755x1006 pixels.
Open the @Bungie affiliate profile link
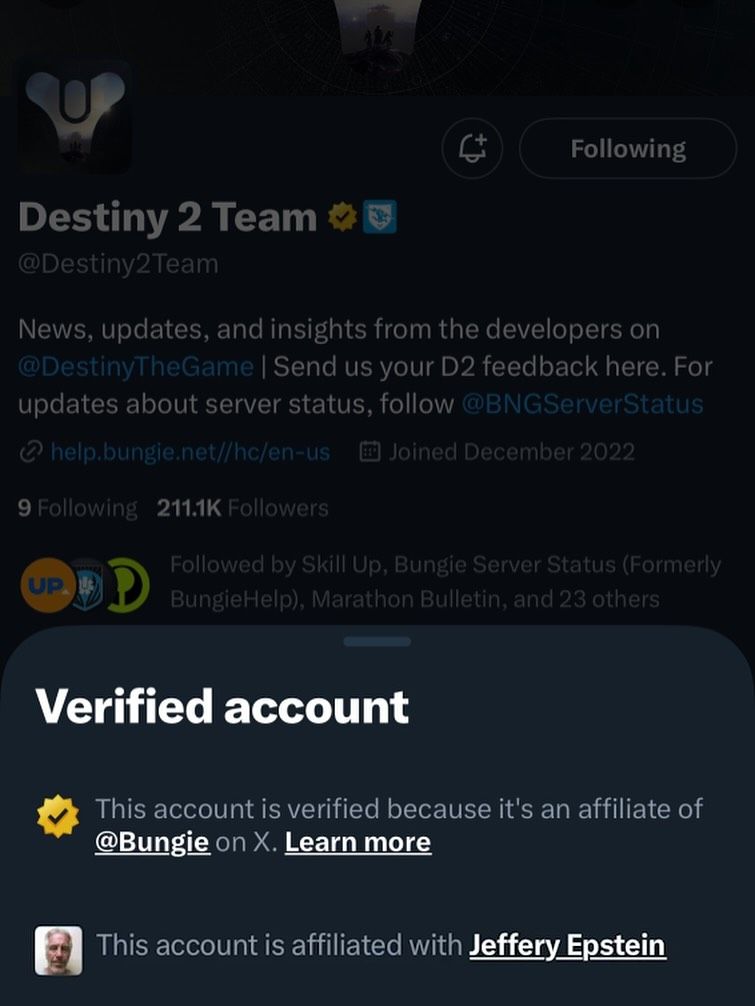tap(152, 842)
